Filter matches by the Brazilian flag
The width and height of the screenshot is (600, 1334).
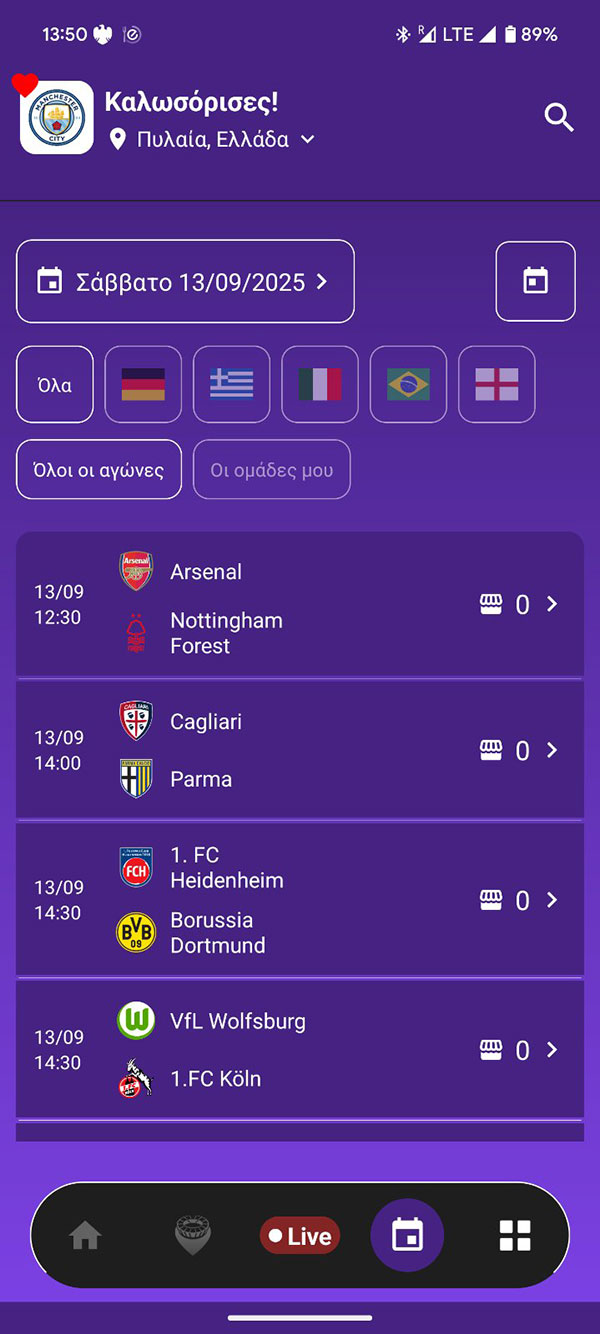(408, 384)
